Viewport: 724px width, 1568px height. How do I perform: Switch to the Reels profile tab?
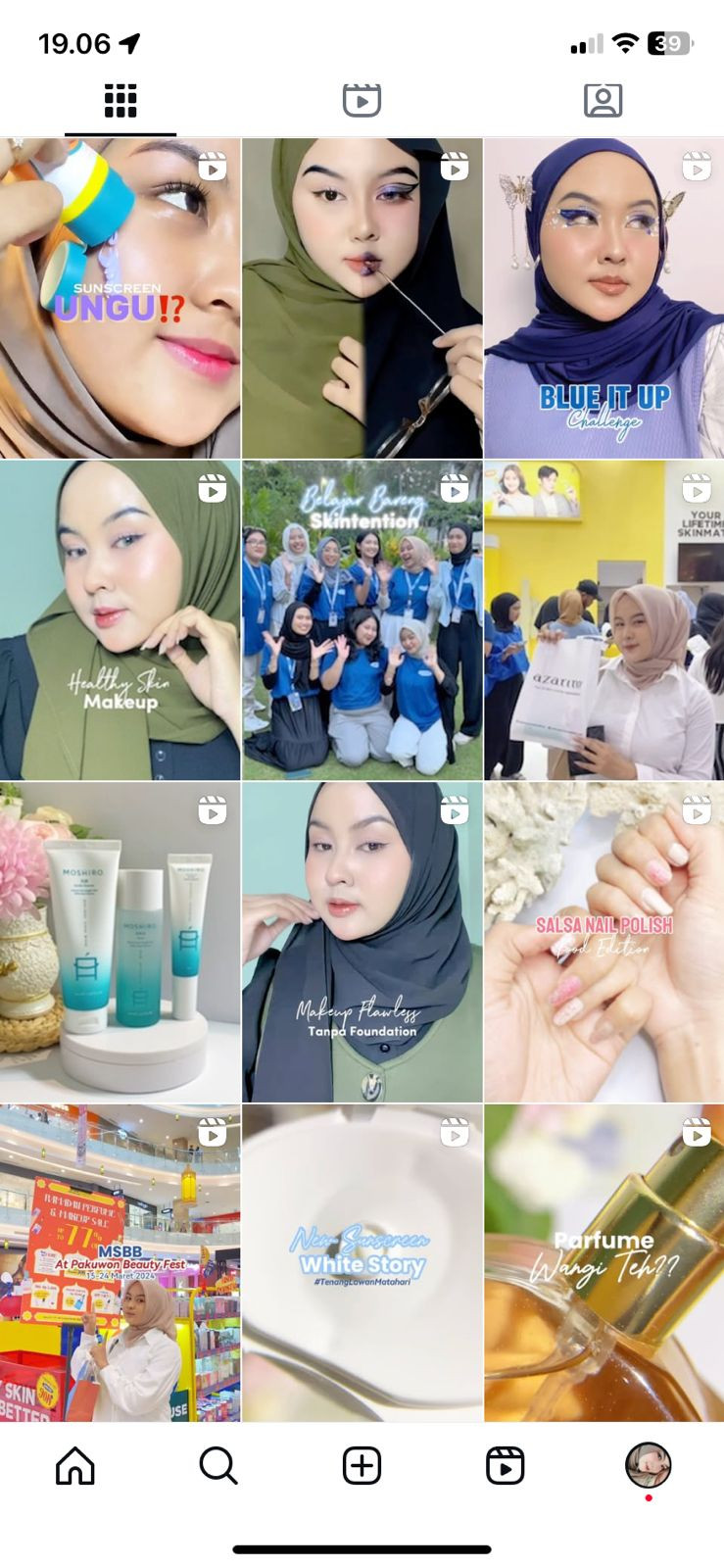362,101
